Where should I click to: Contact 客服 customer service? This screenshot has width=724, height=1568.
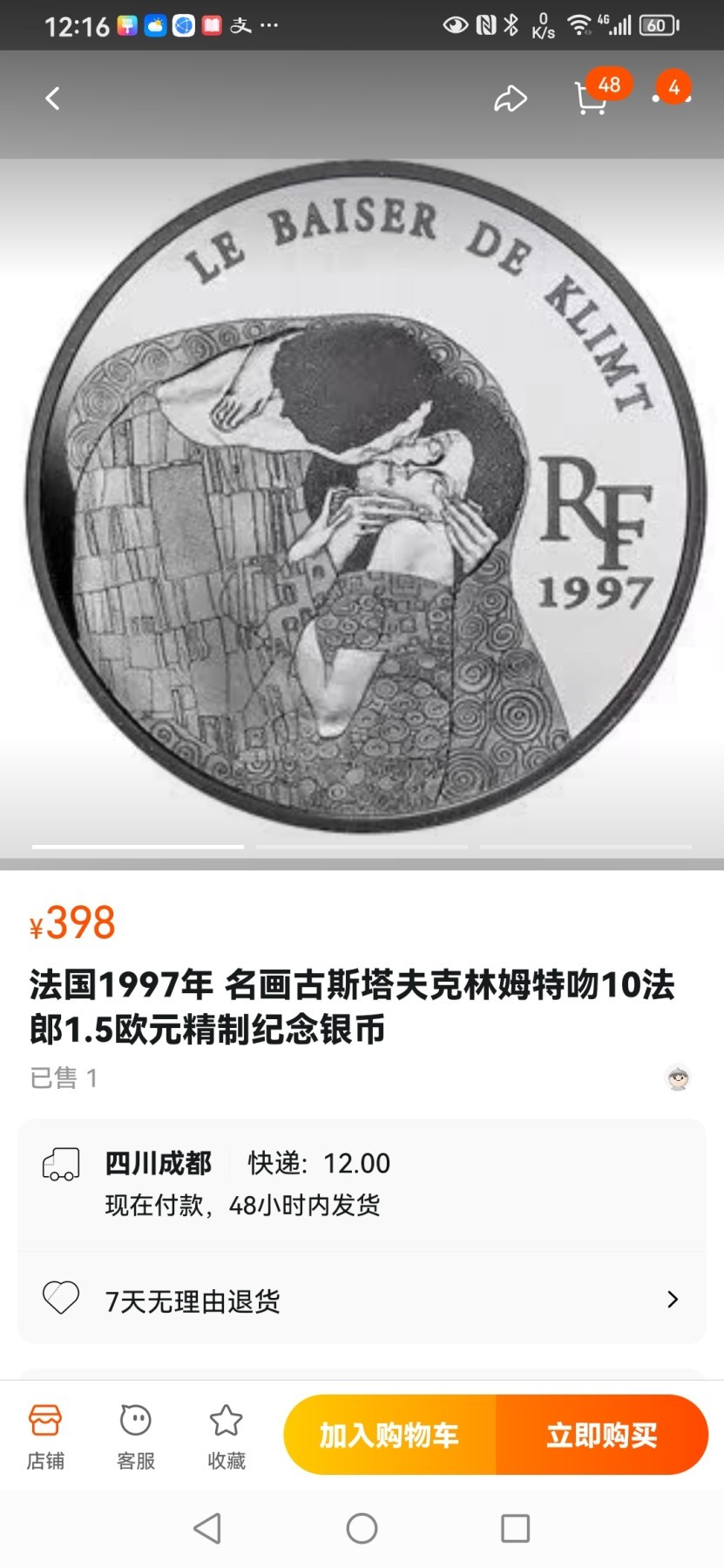click(x=136, y=1436)
